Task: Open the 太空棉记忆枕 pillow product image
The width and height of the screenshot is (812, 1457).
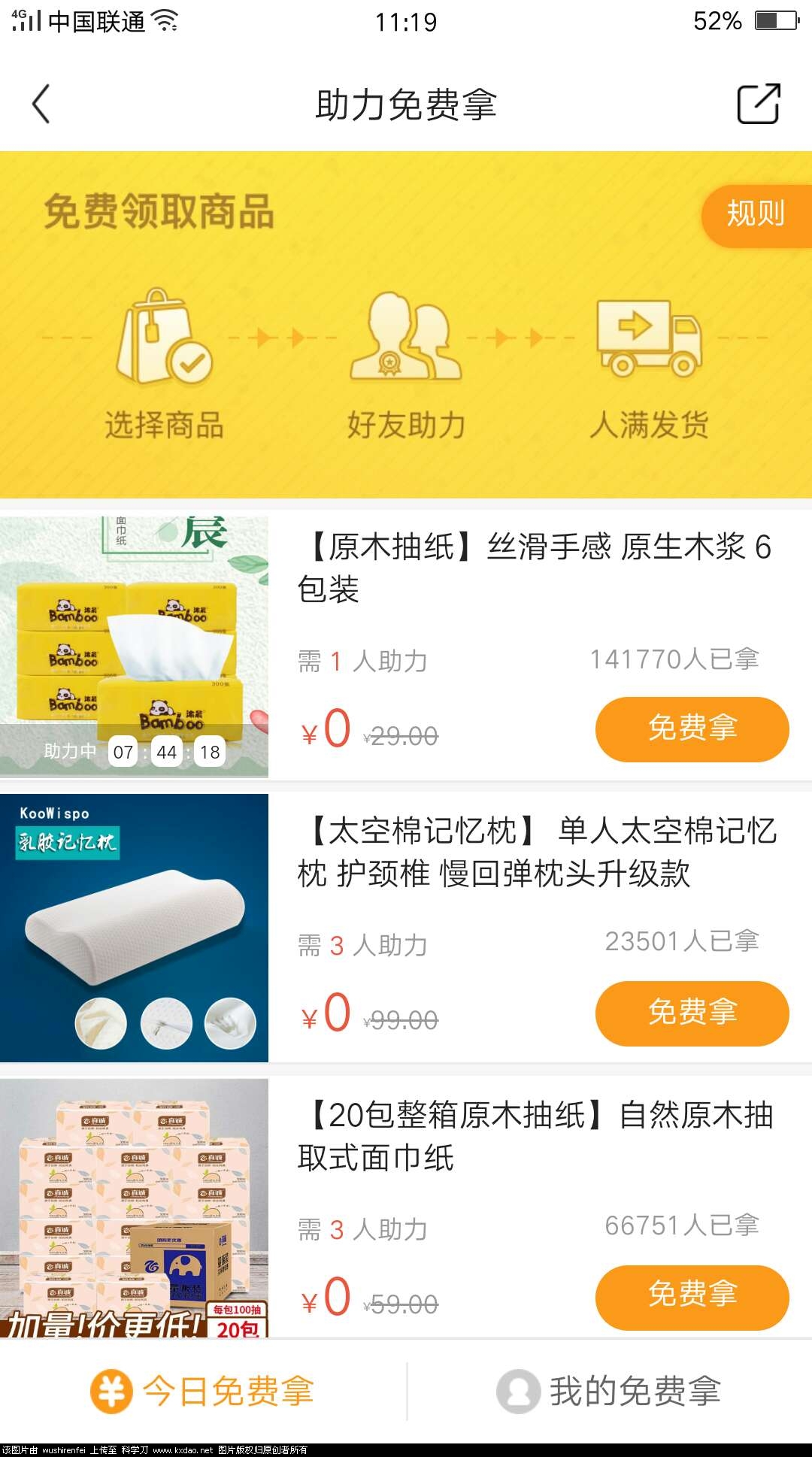Action: coord(135,928)
